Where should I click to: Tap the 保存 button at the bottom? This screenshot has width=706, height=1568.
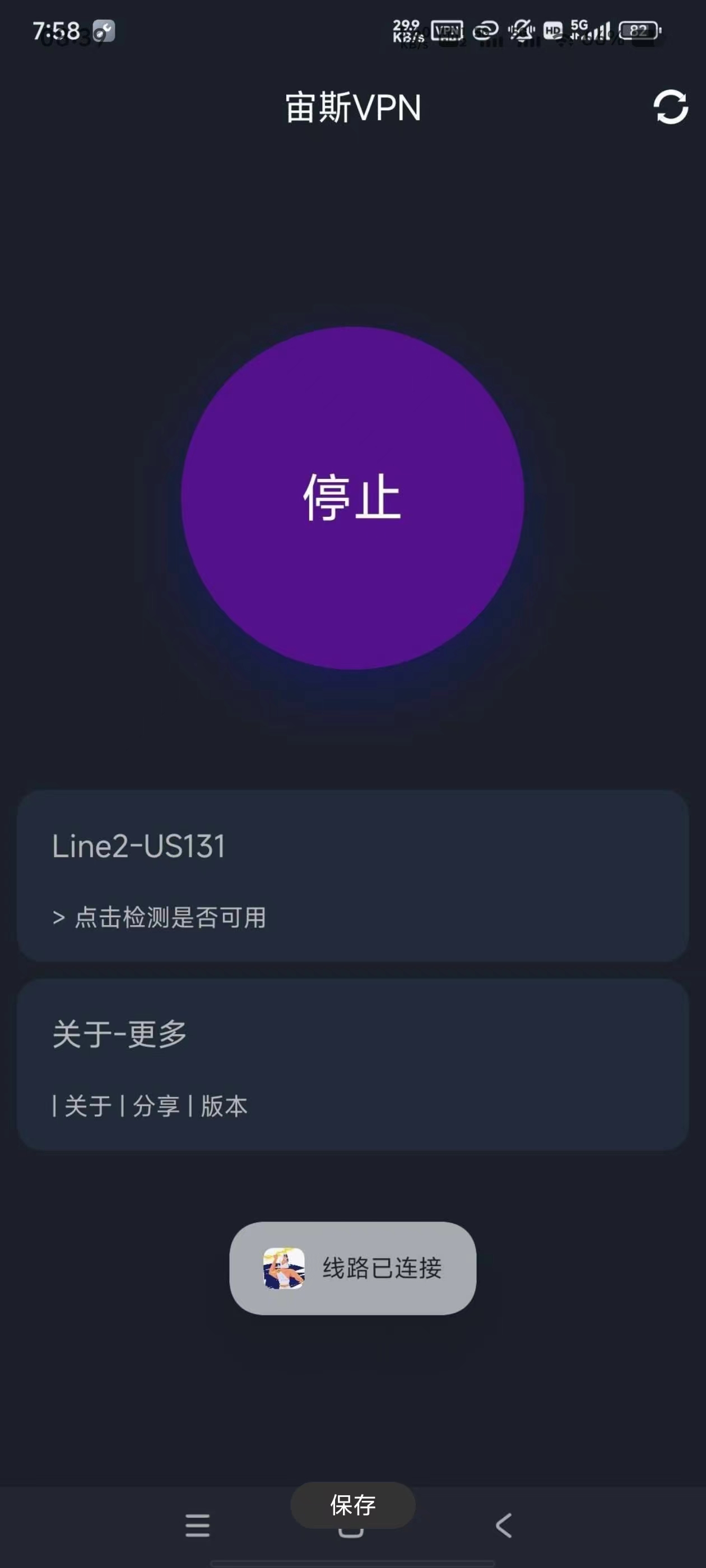352,1505
